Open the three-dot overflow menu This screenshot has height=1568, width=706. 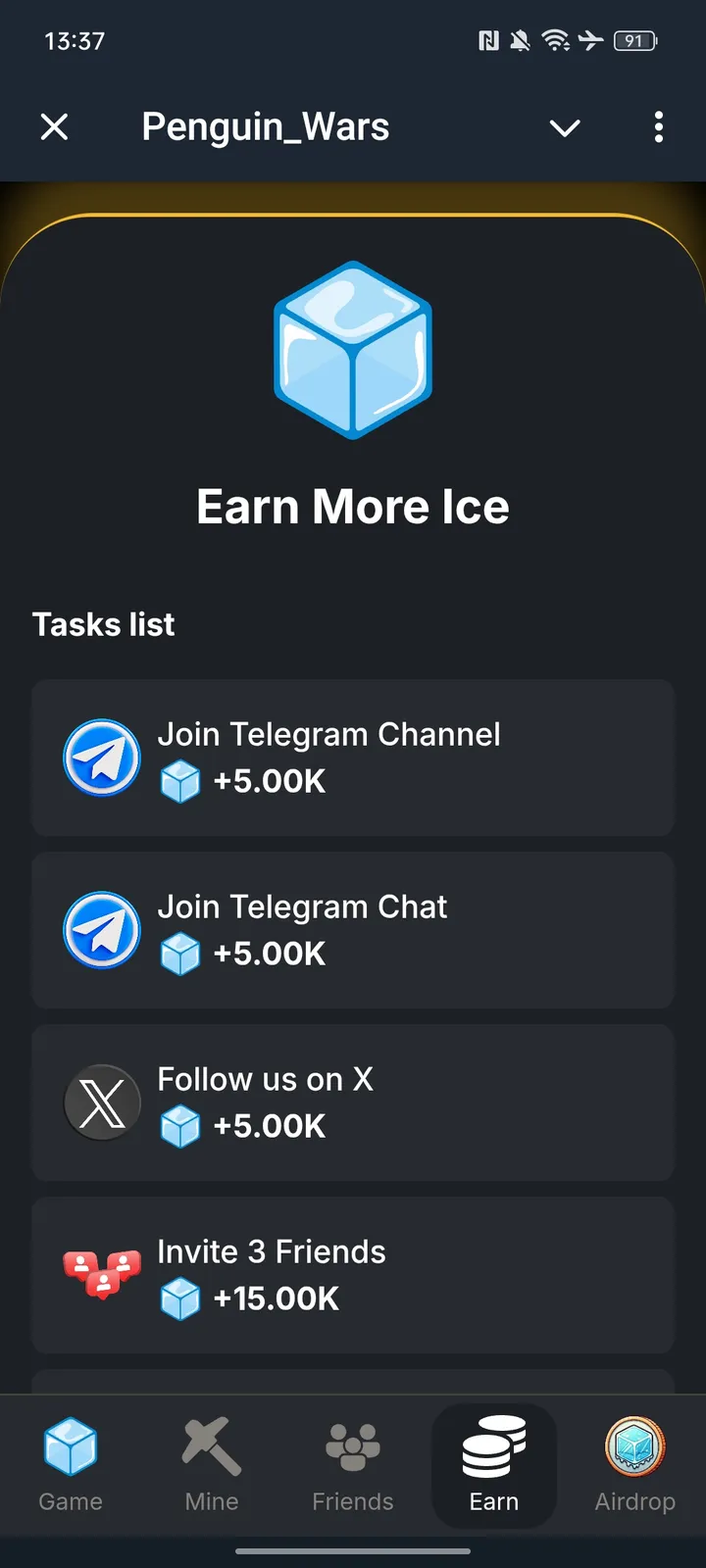click(x=658, y=126)
